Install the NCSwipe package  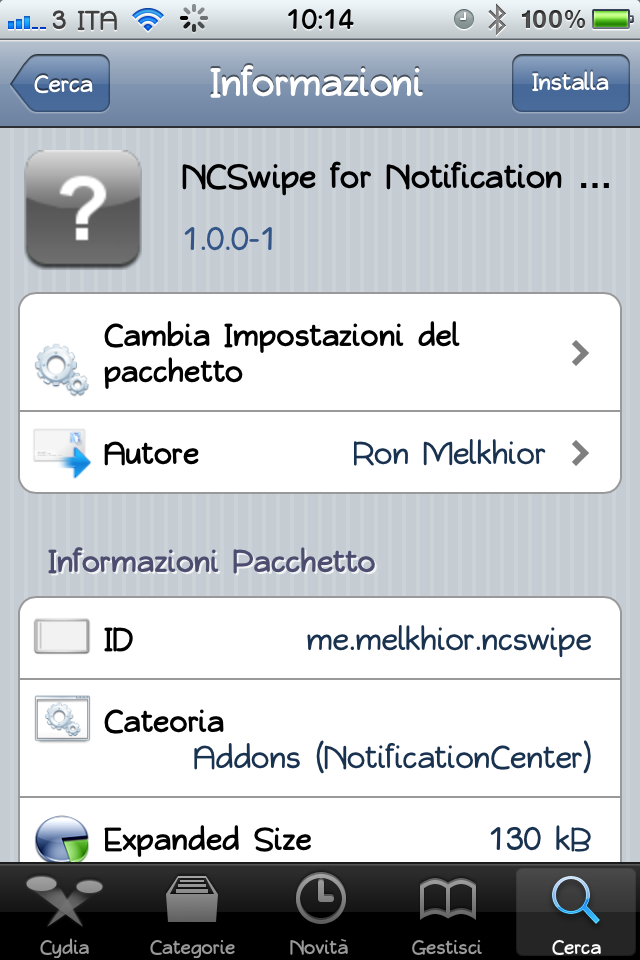(x=569, y=83)
